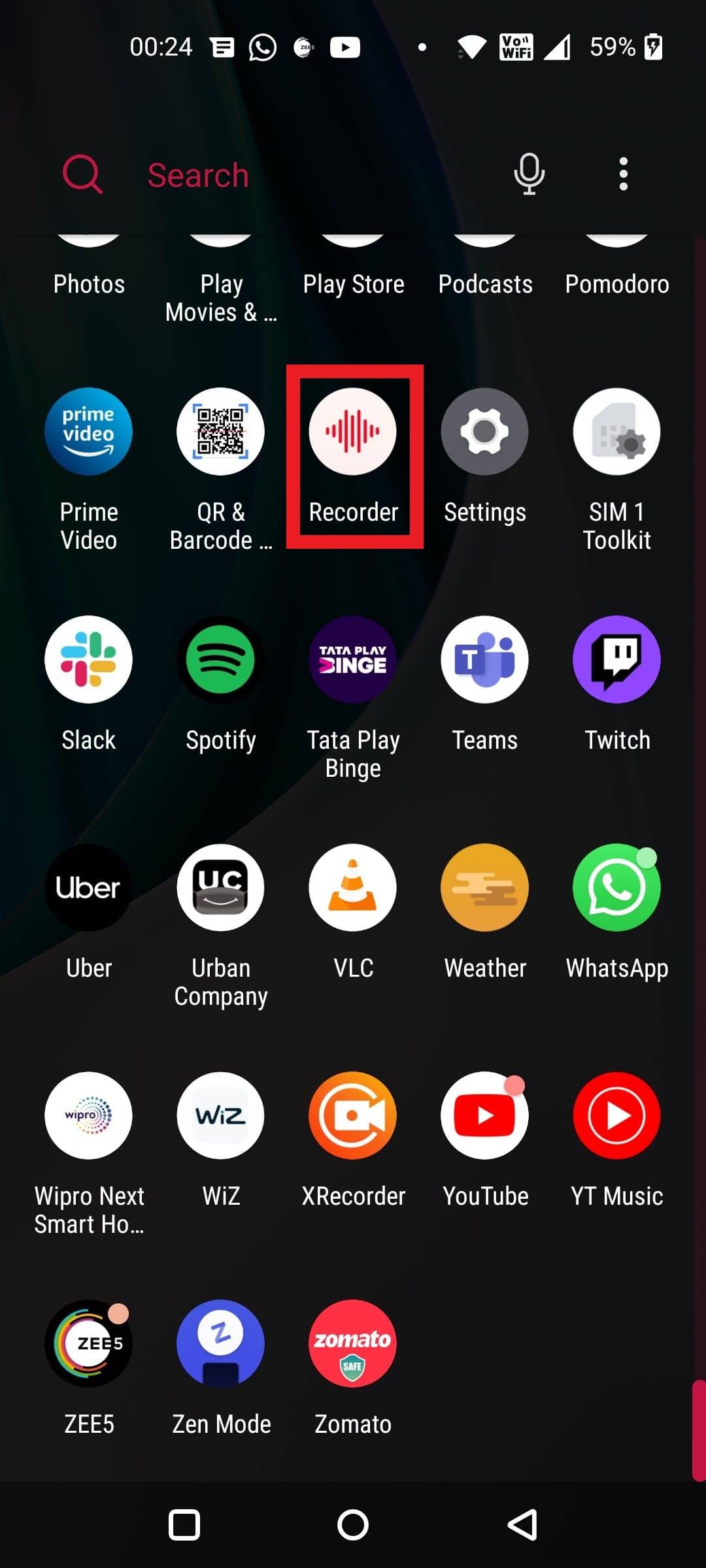
Task: Open the three-dot overflow menu
Action: click(623, 174)
